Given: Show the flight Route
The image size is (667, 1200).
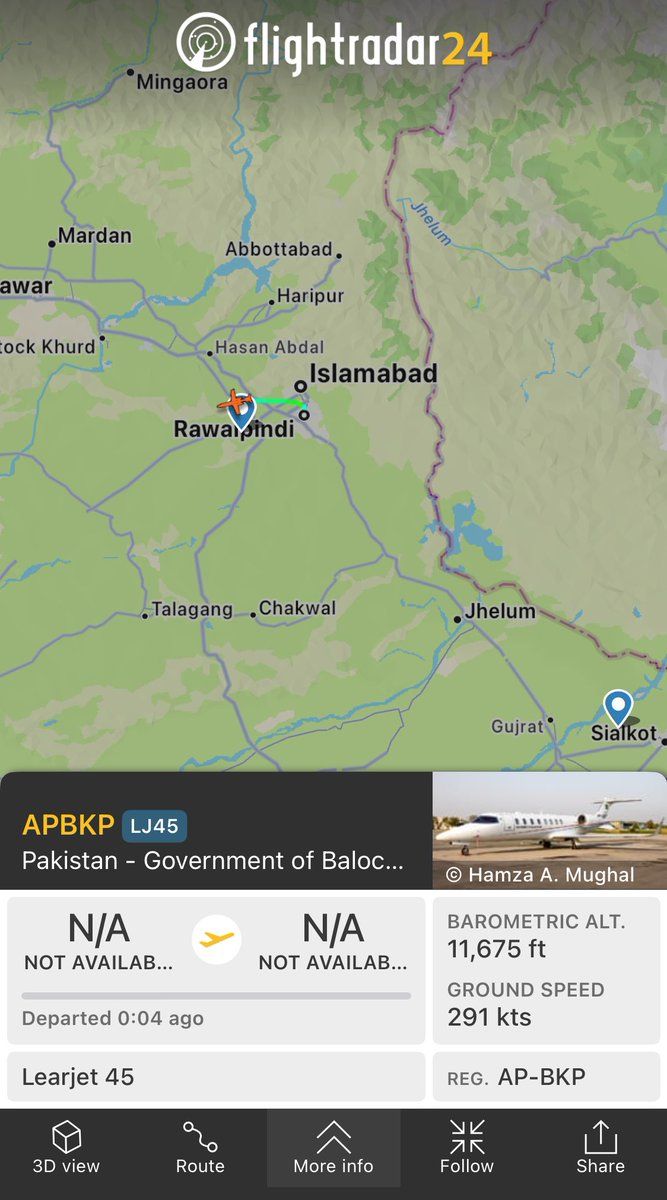Looking at the screenshot, I should pyautogui.click(x=200, y=1147).
